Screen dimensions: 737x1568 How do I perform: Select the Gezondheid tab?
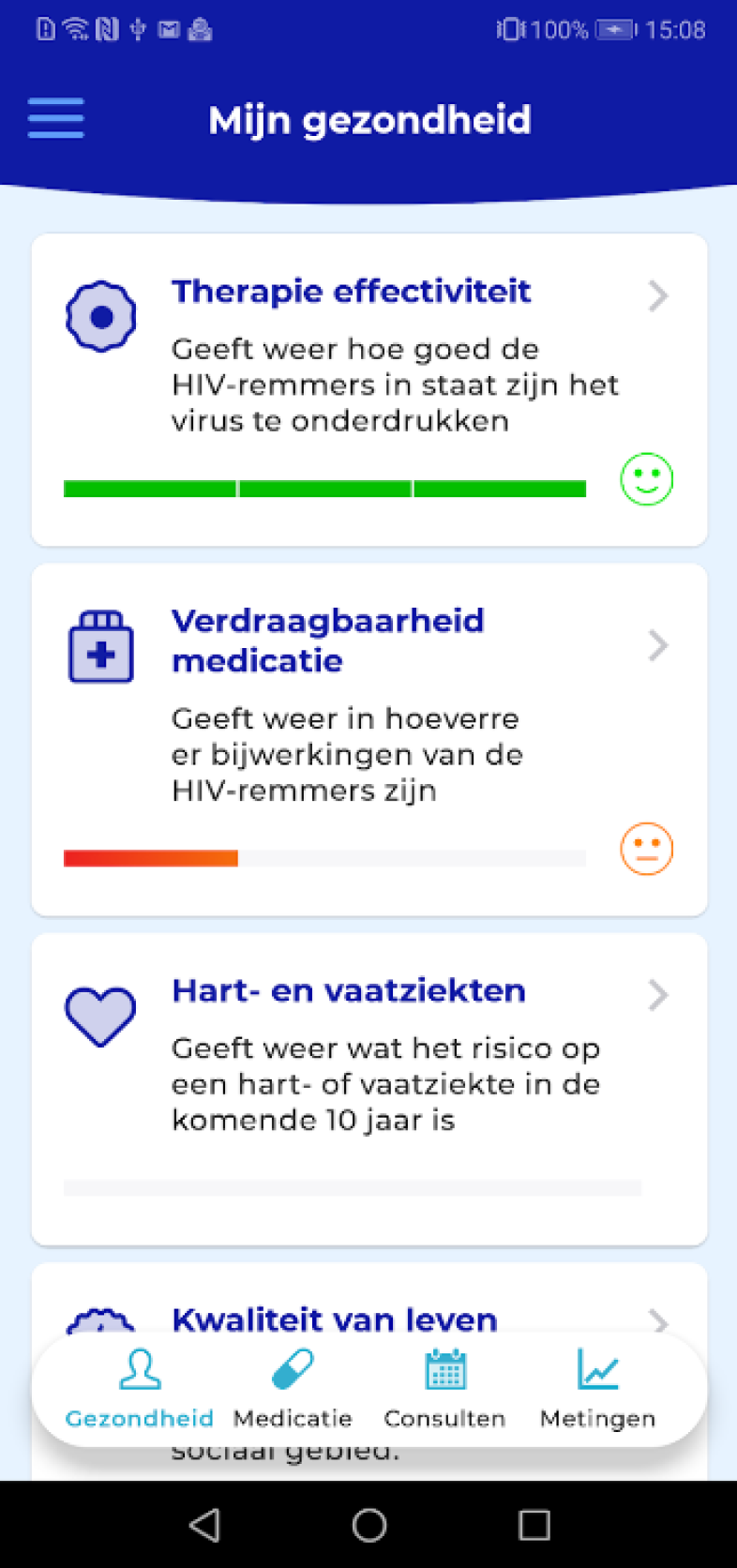(x=140, y=1389)
